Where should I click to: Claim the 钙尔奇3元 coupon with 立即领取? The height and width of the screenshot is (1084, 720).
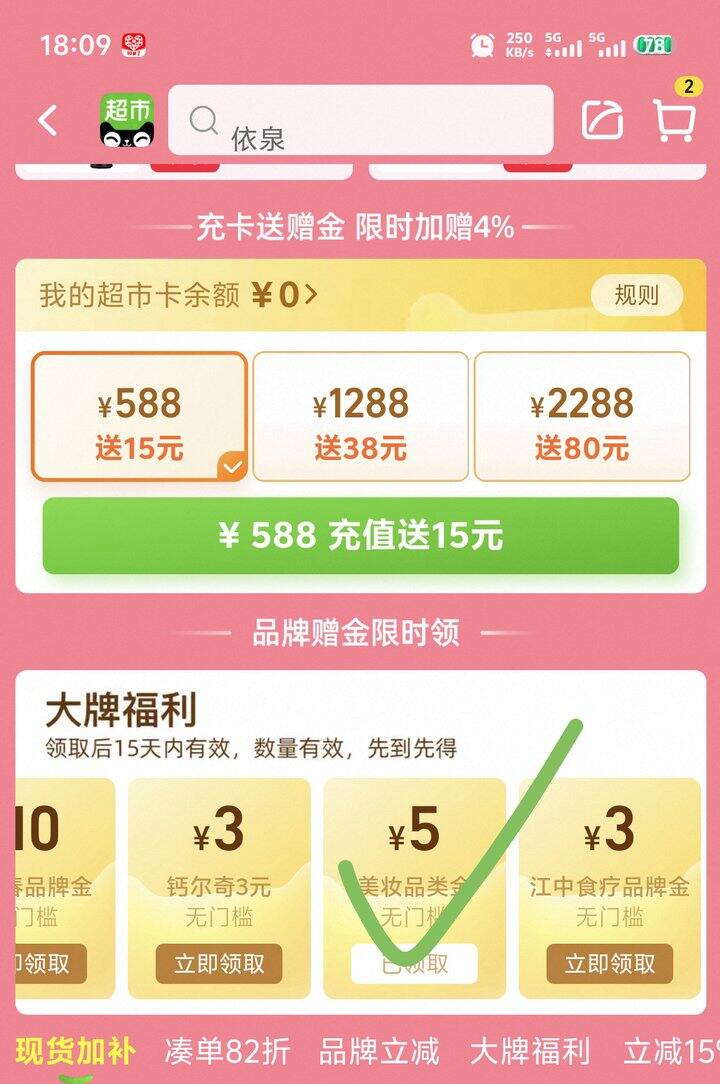click(x=219, y=964)
